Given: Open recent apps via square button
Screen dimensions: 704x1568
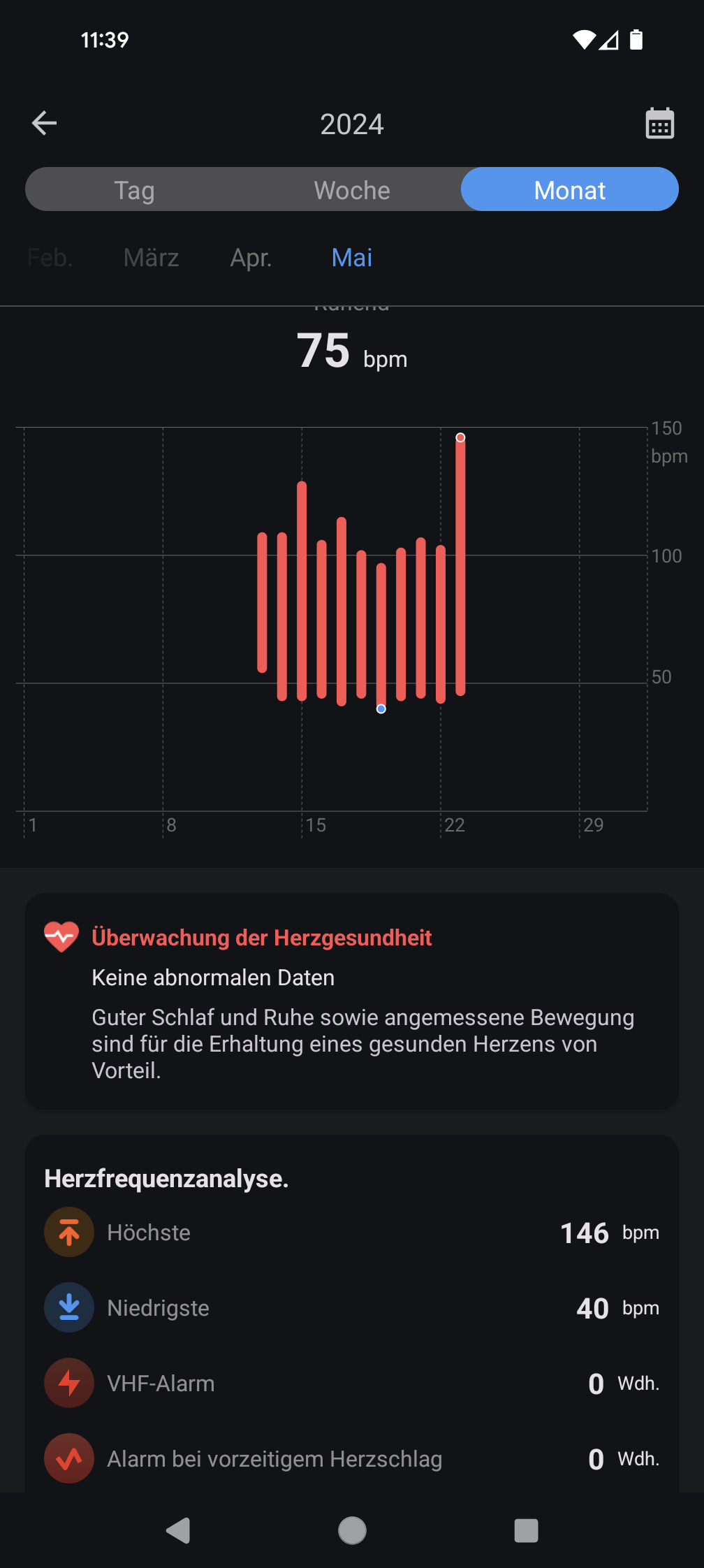Looking at the screenshot, I should [x=526, y=1530].
